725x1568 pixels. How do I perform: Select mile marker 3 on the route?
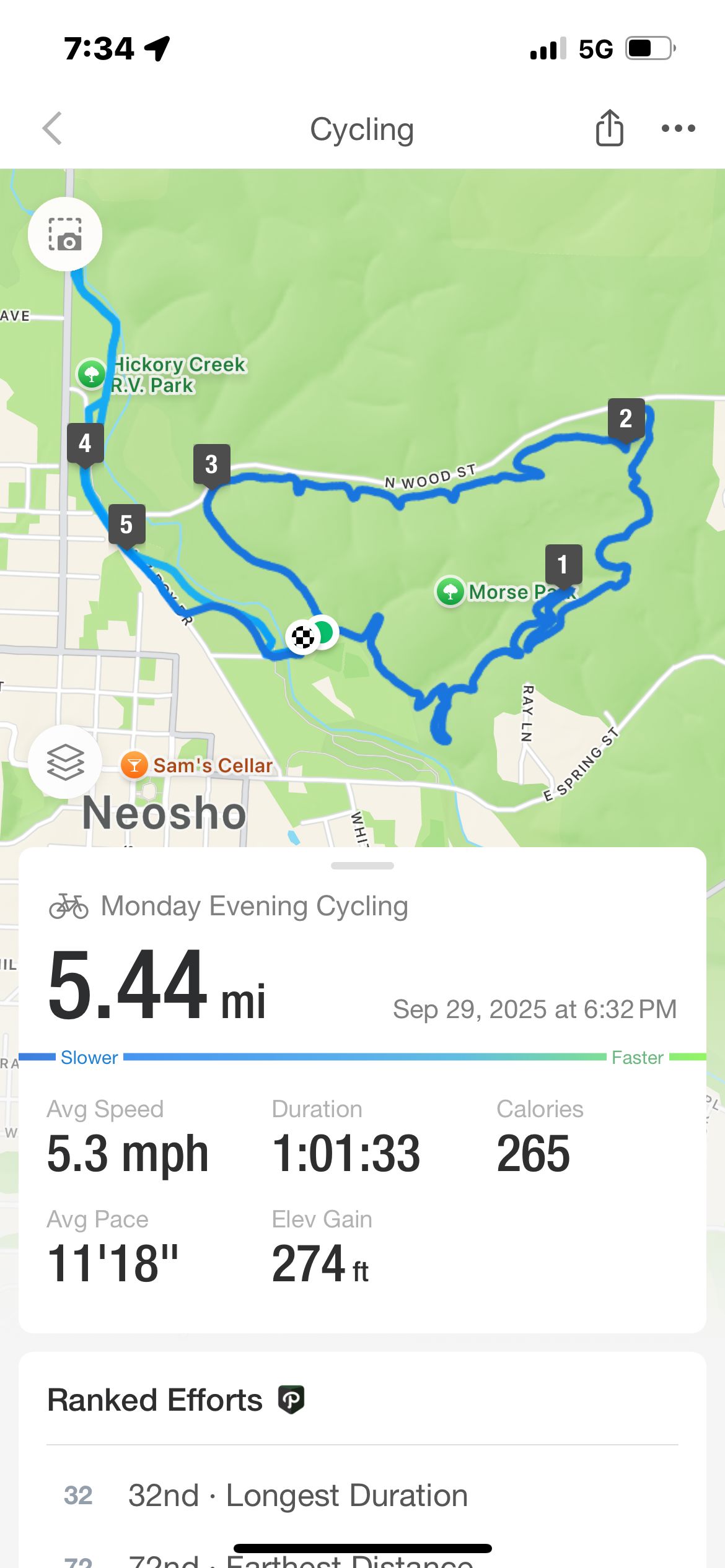pos(211,464)
